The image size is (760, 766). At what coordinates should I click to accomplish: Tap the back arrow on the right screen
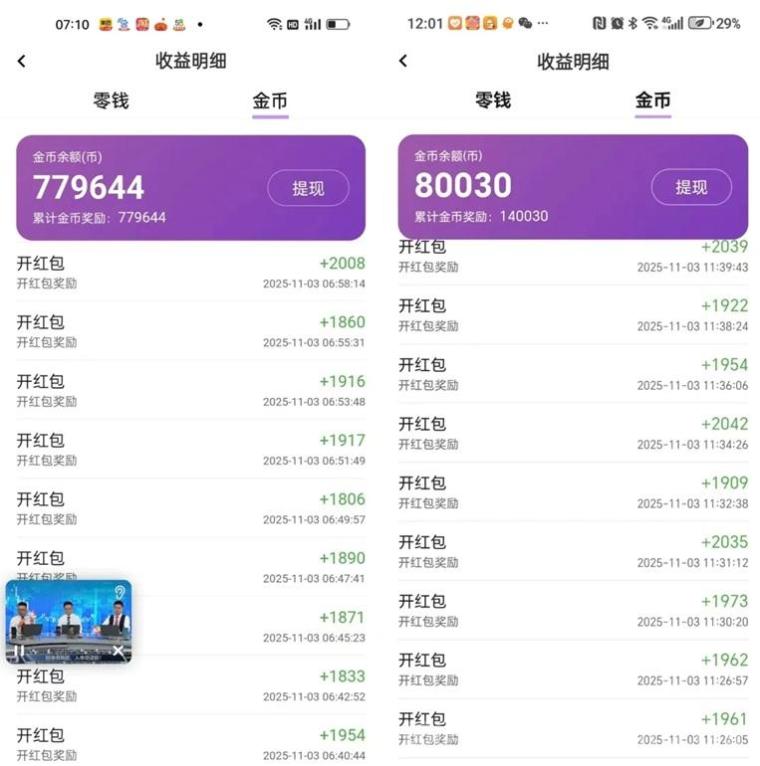(x=403, y=61)
